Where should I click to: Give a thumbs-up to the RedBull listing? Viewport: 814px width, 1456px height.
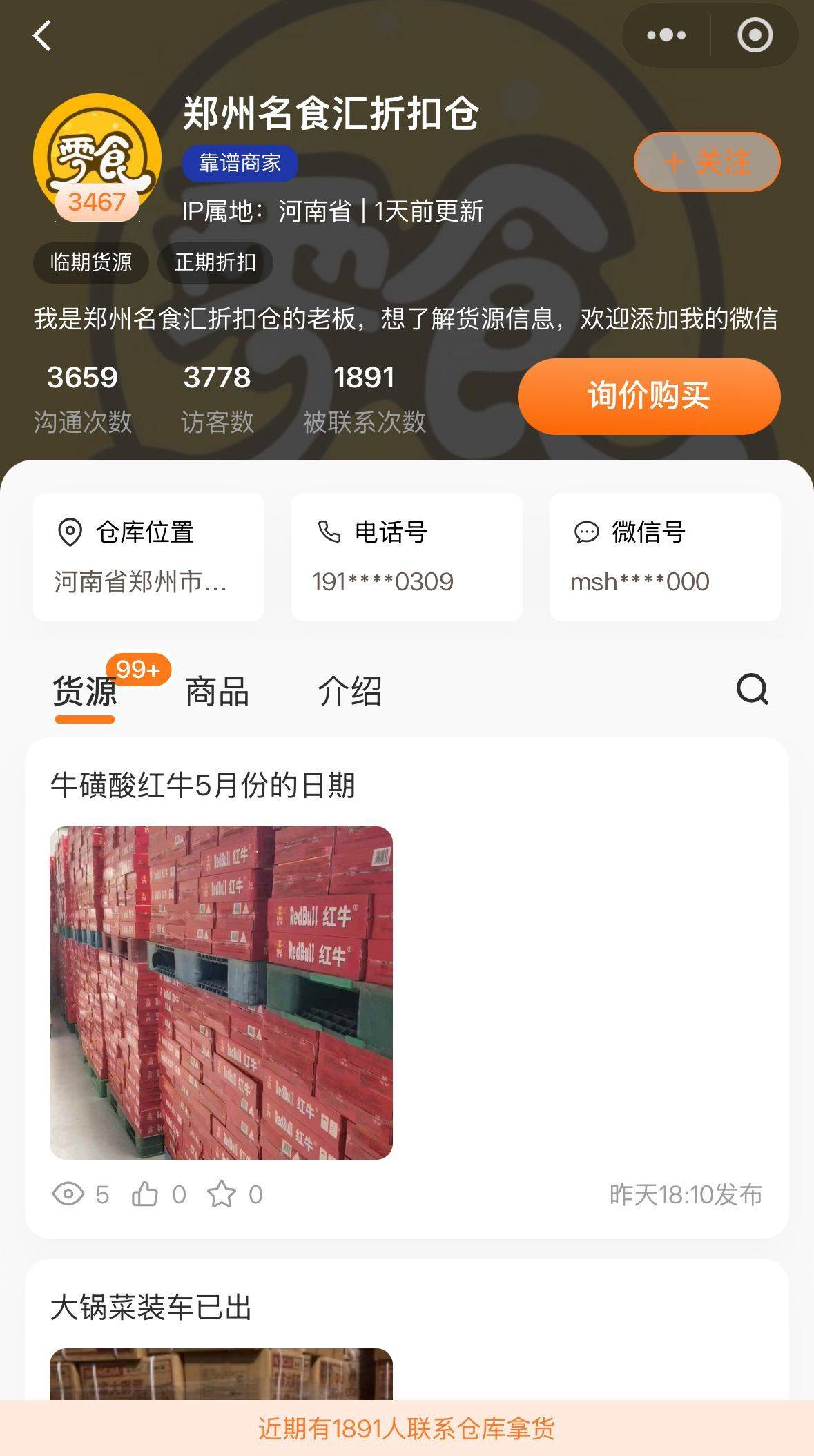click(x=145, y=1194)
